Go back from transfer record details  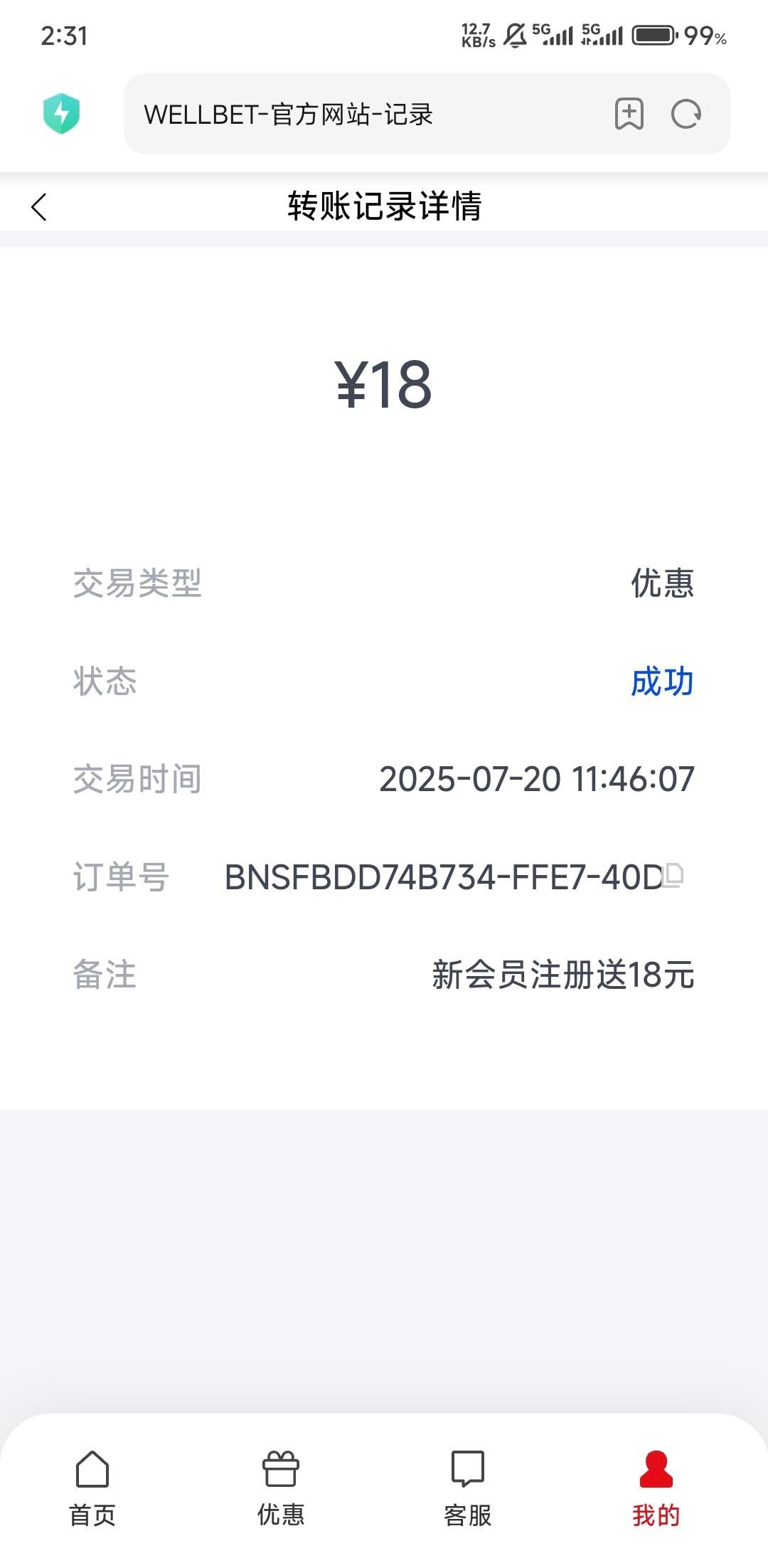40,207
